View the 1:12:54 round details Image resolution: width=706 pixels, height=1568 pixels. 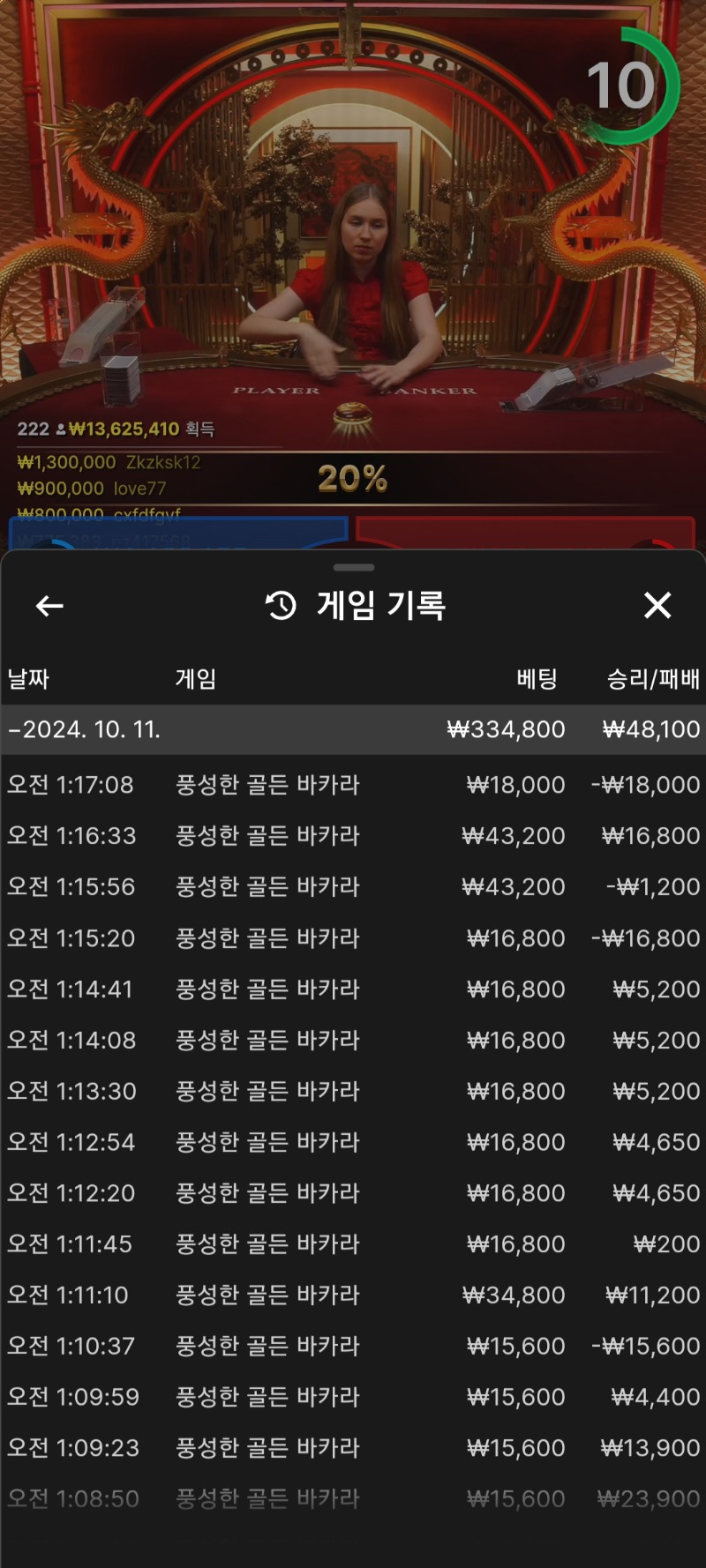353,1143
